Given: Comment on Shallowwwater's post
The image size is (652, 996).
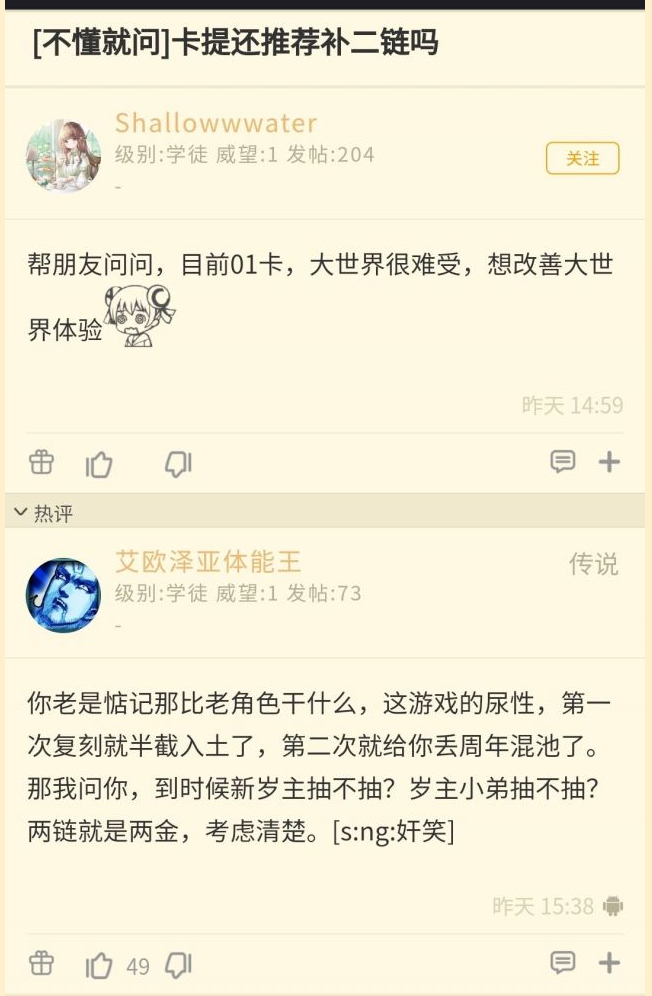Looking at the screenshot, I should coord(563,462).
